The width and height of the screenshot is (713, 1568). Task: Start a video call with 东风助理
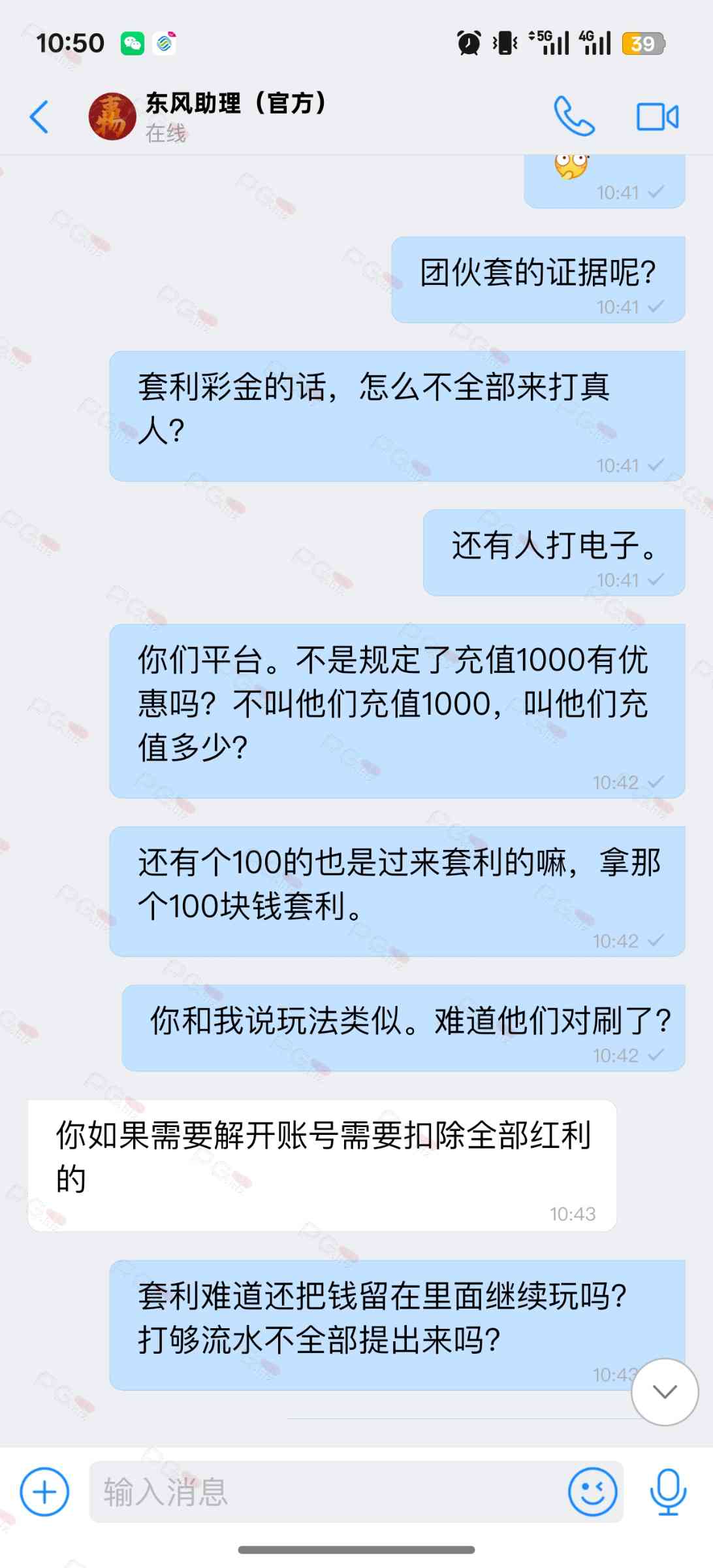657,117
